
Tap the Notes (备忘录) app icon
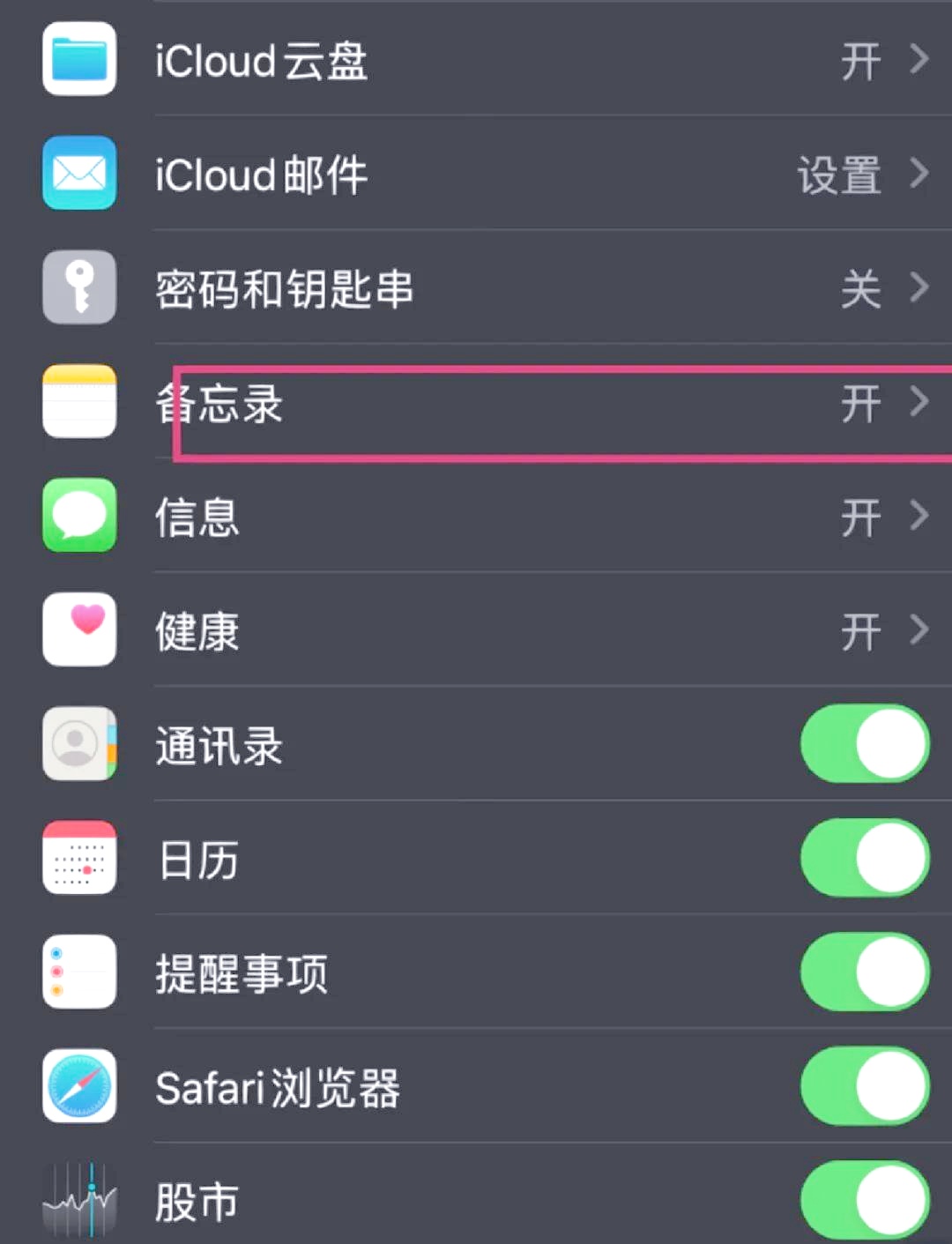coord(79,403)
